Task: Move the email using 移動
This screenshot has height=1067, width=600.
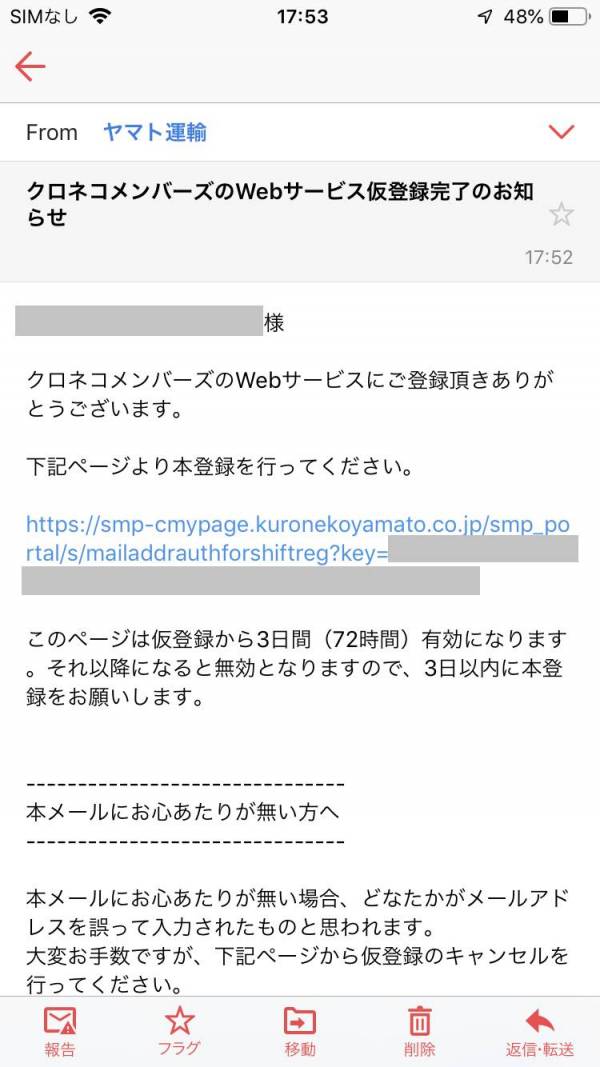Action: tap(299, 1031)
